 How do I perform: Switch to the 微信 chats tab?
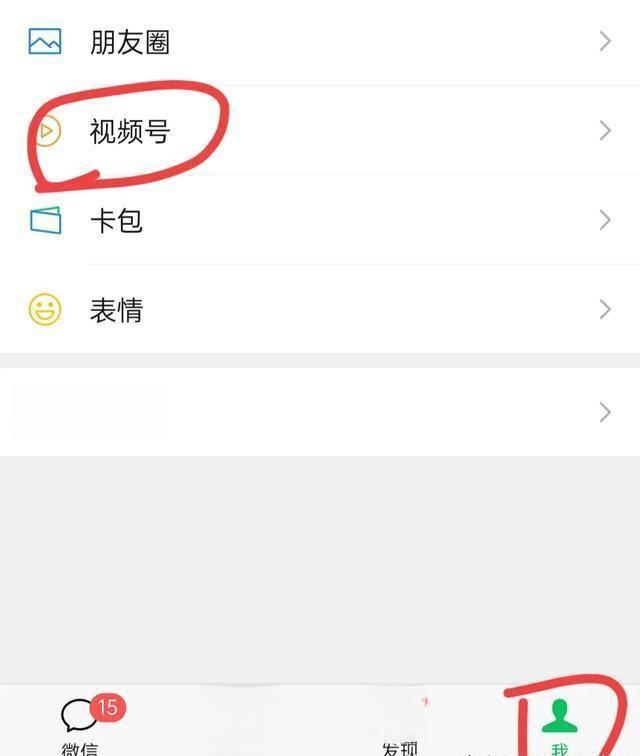click(80, 724)
